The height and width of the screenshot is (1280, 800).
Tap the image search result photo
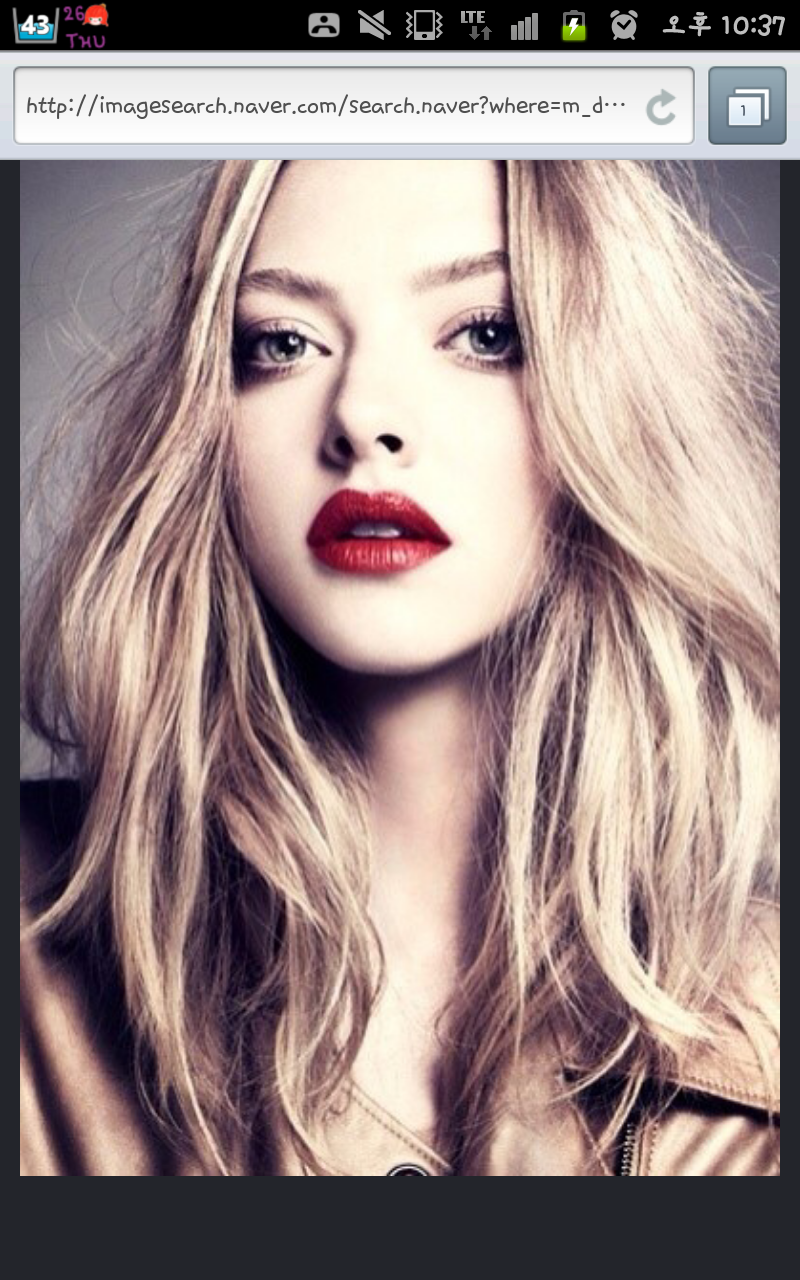tap(400, 667)
